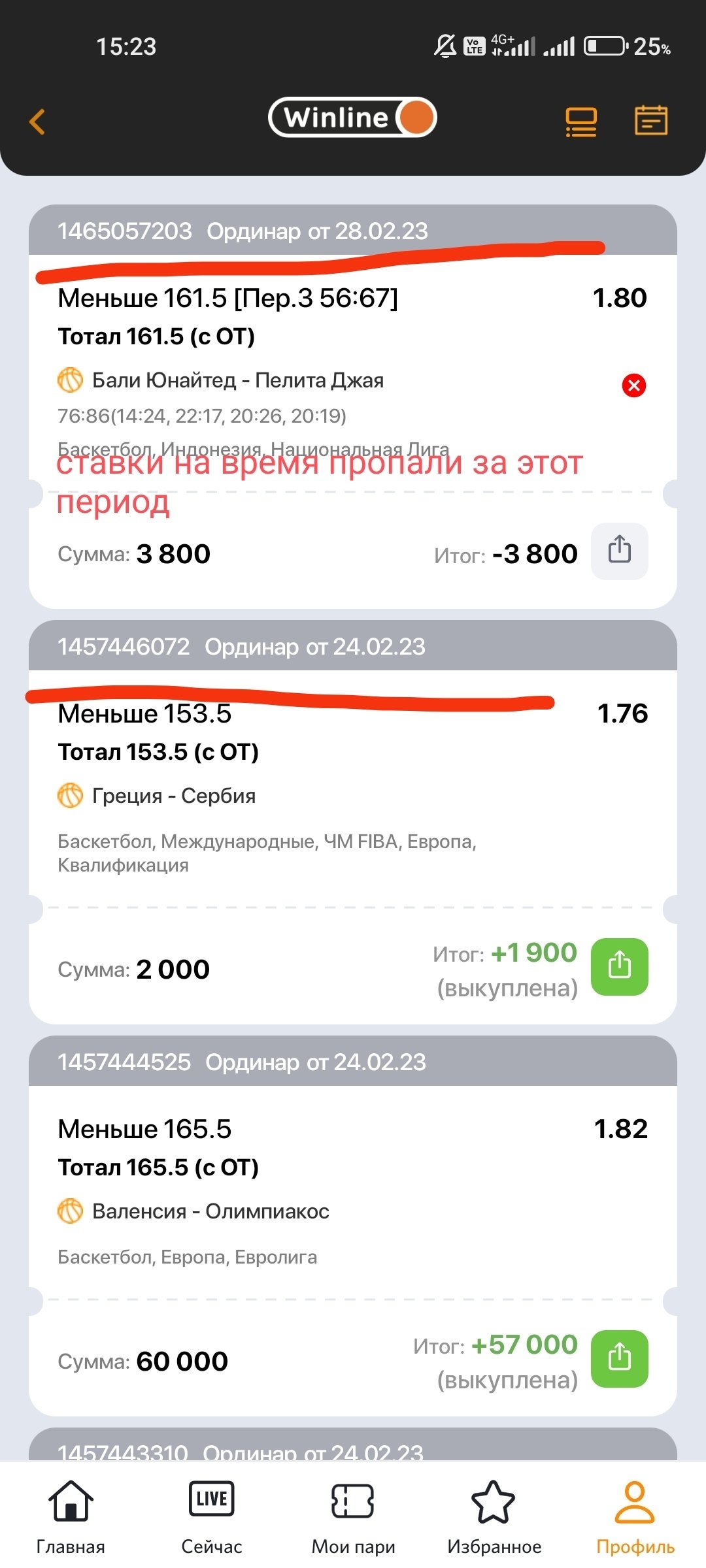Share the Греция - Сербия bet
This screenshot has height=1568, width=706.
(619, 966)
